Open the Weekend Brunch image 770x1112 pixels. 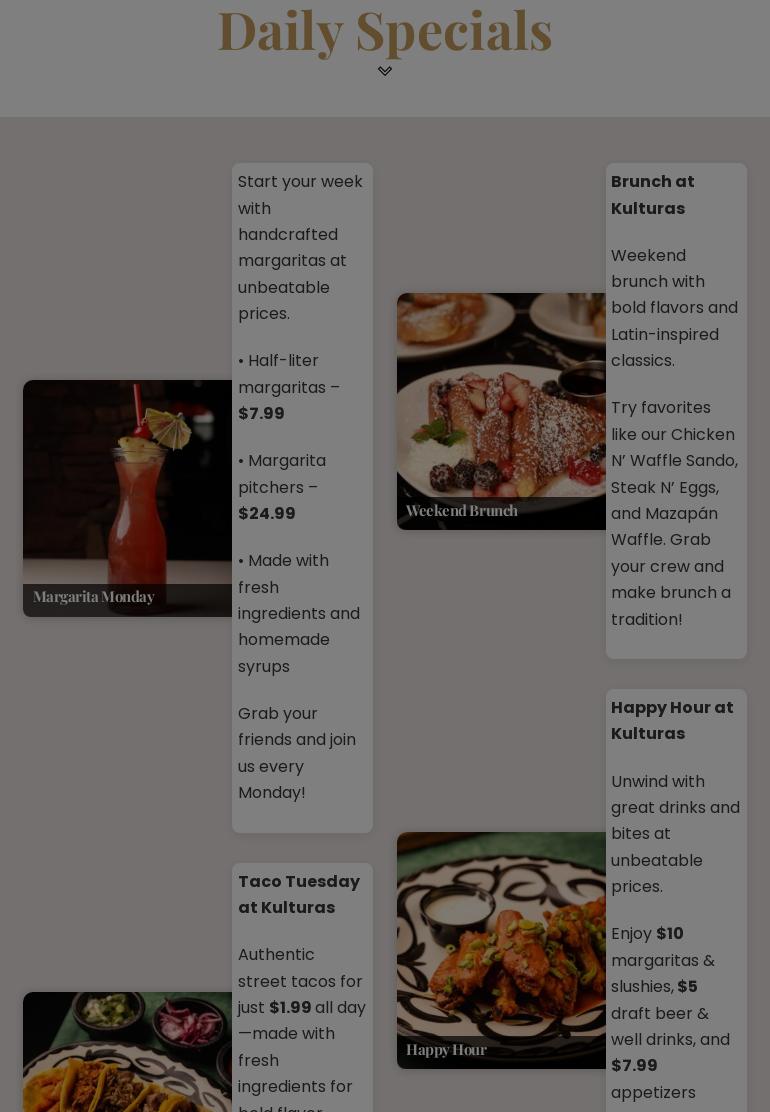click(x=501, y=411)
